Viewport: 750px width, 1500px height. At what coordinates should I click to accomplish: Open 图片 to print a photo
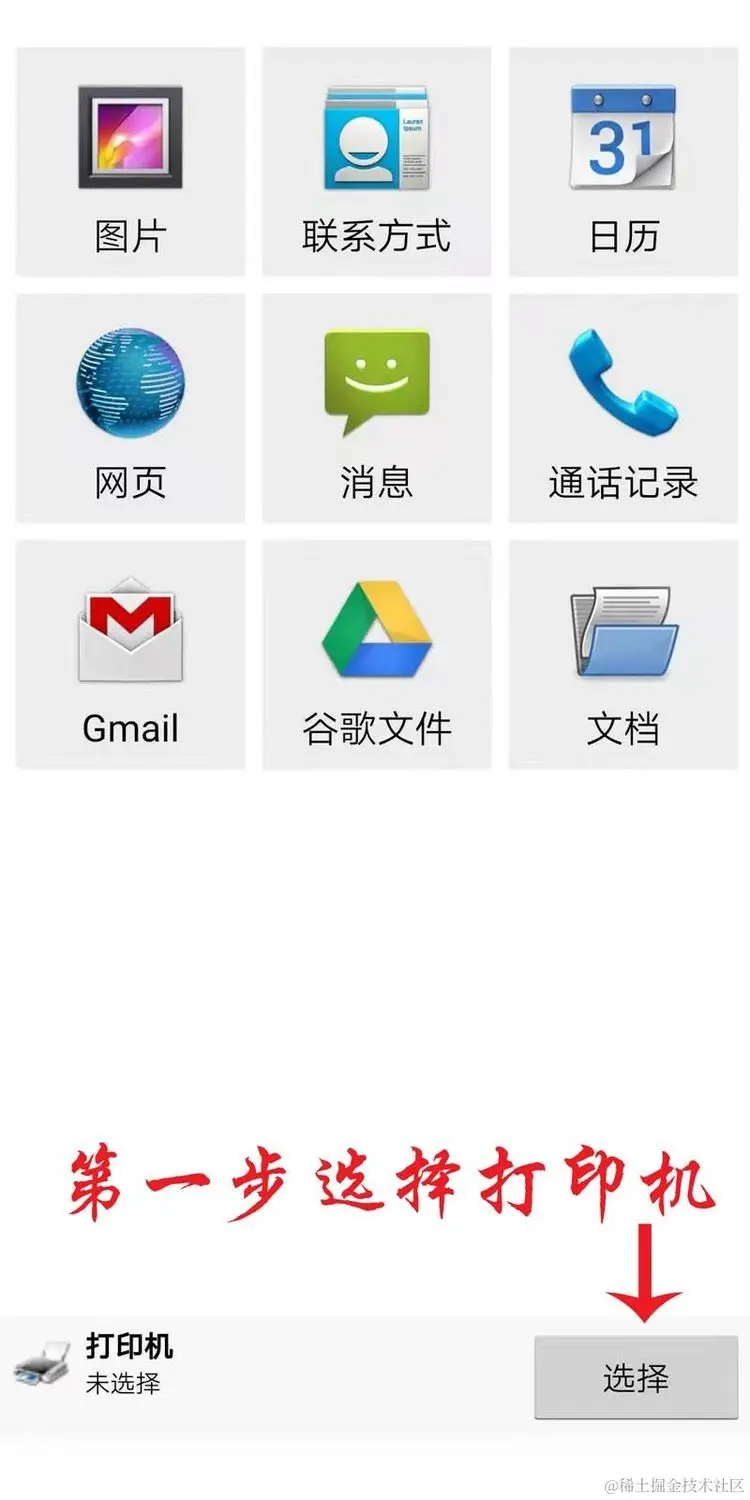[x=128, y=140]
